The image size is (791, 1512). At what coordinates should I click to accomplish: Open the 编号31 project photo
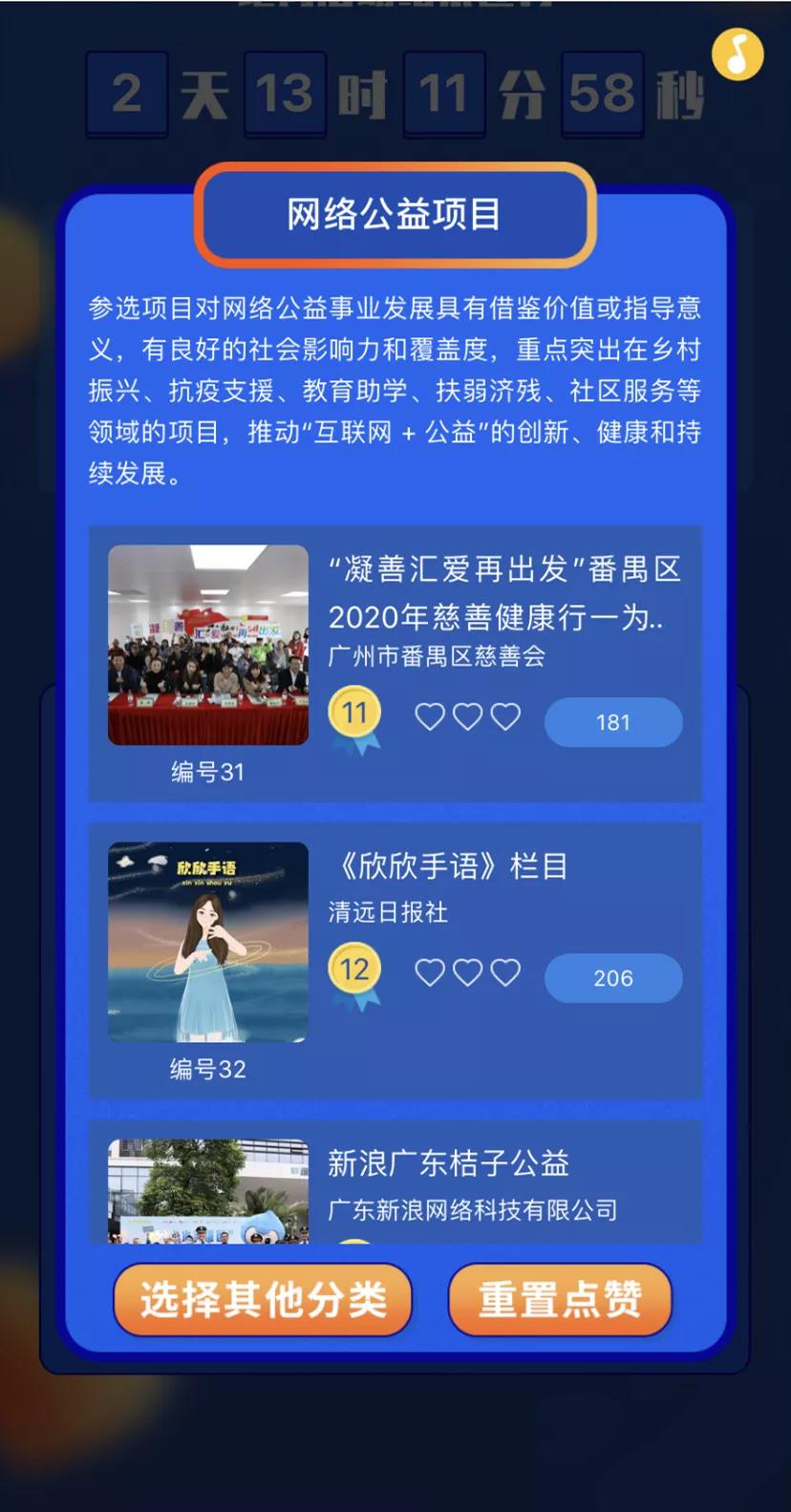click(x=208, y=645)
